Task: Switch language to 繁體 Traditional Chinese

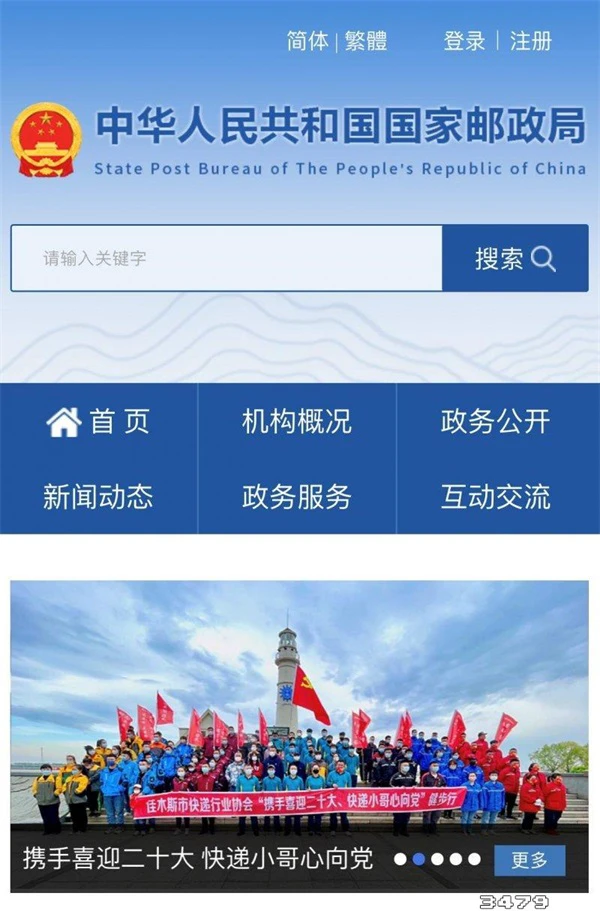Action: tap(366, 41)
